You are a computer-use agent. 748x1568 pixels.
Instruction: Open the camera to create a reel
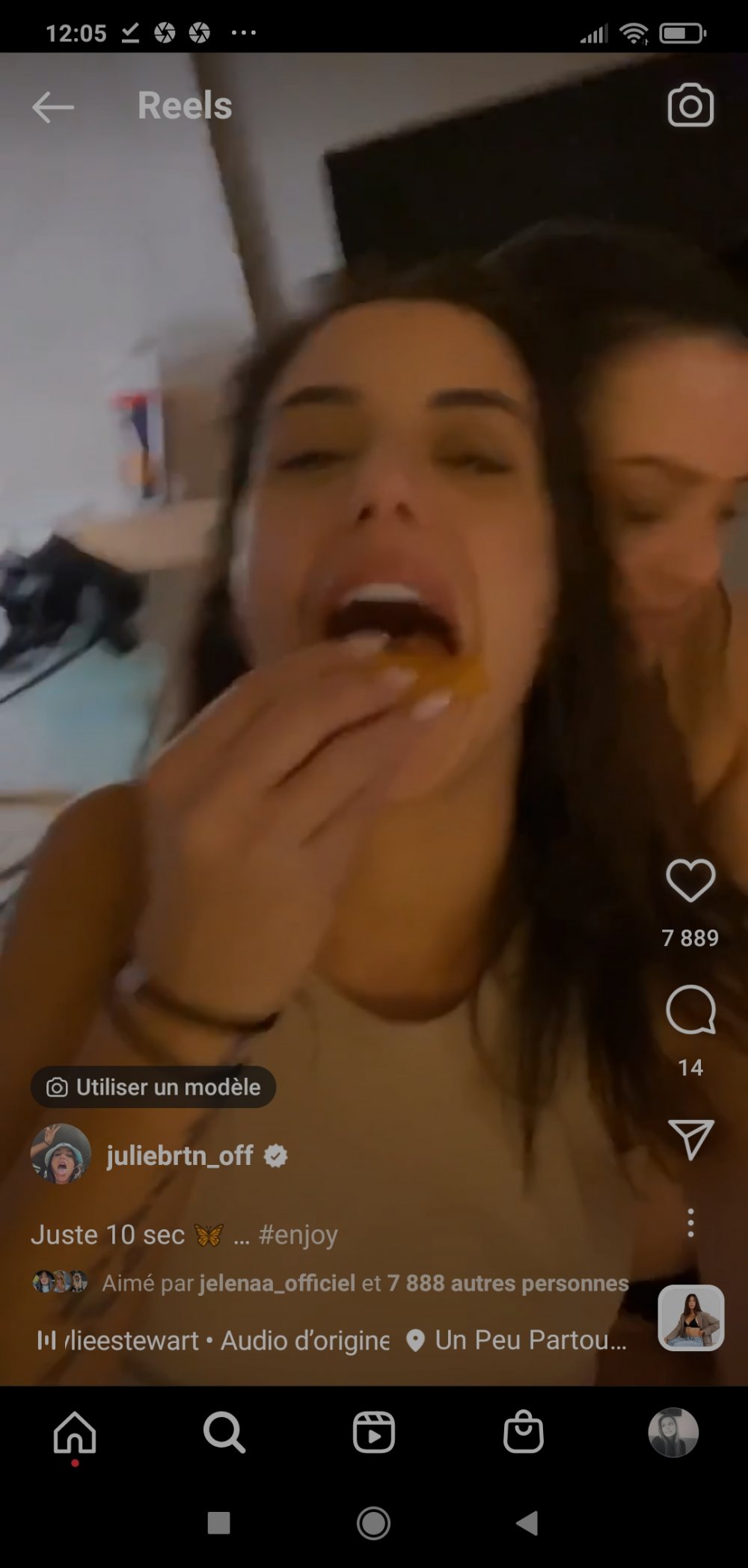pyautogui.click(x=690, y=105)
